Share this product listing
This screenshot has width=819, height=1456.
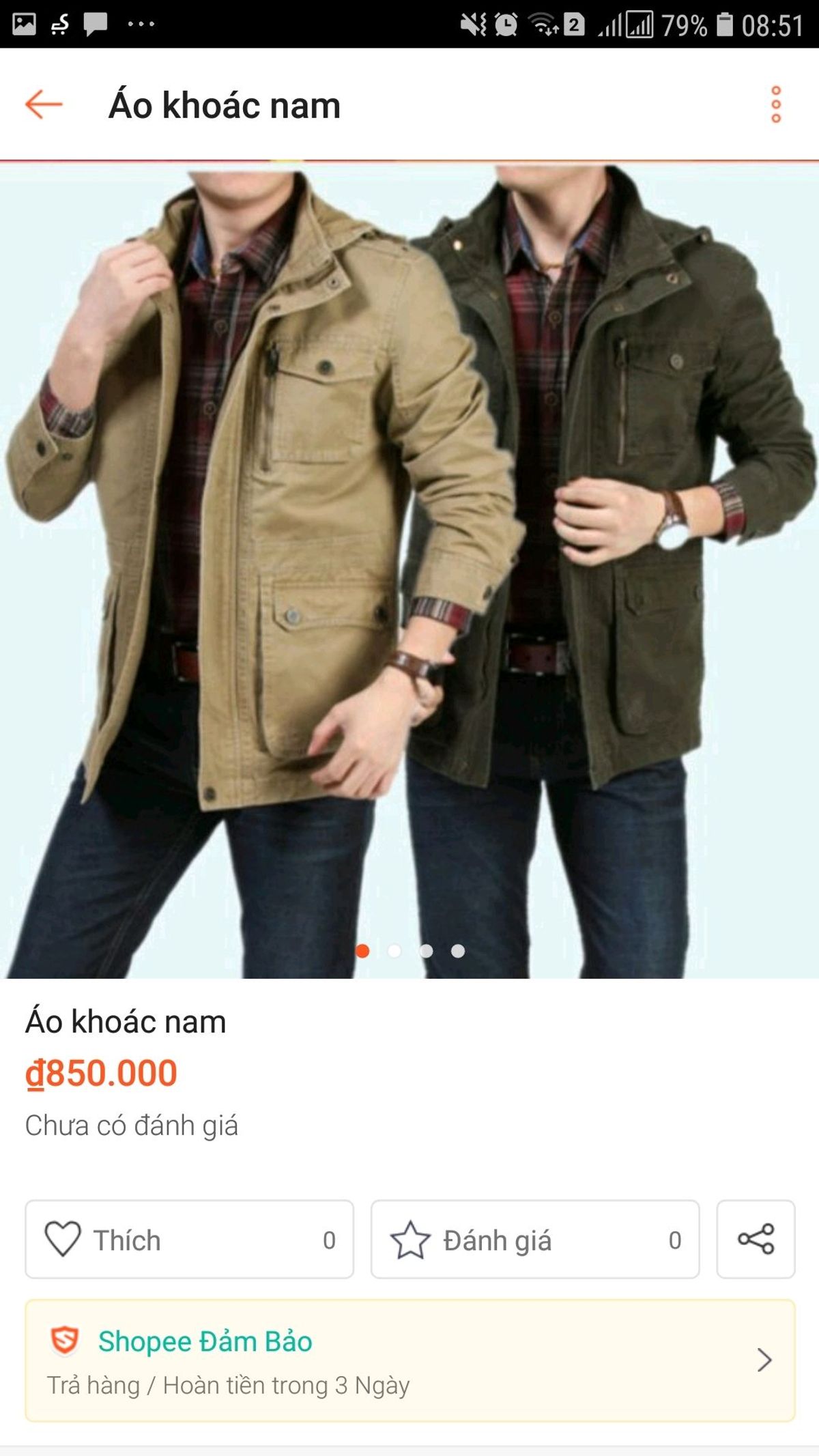[756, 1240]
